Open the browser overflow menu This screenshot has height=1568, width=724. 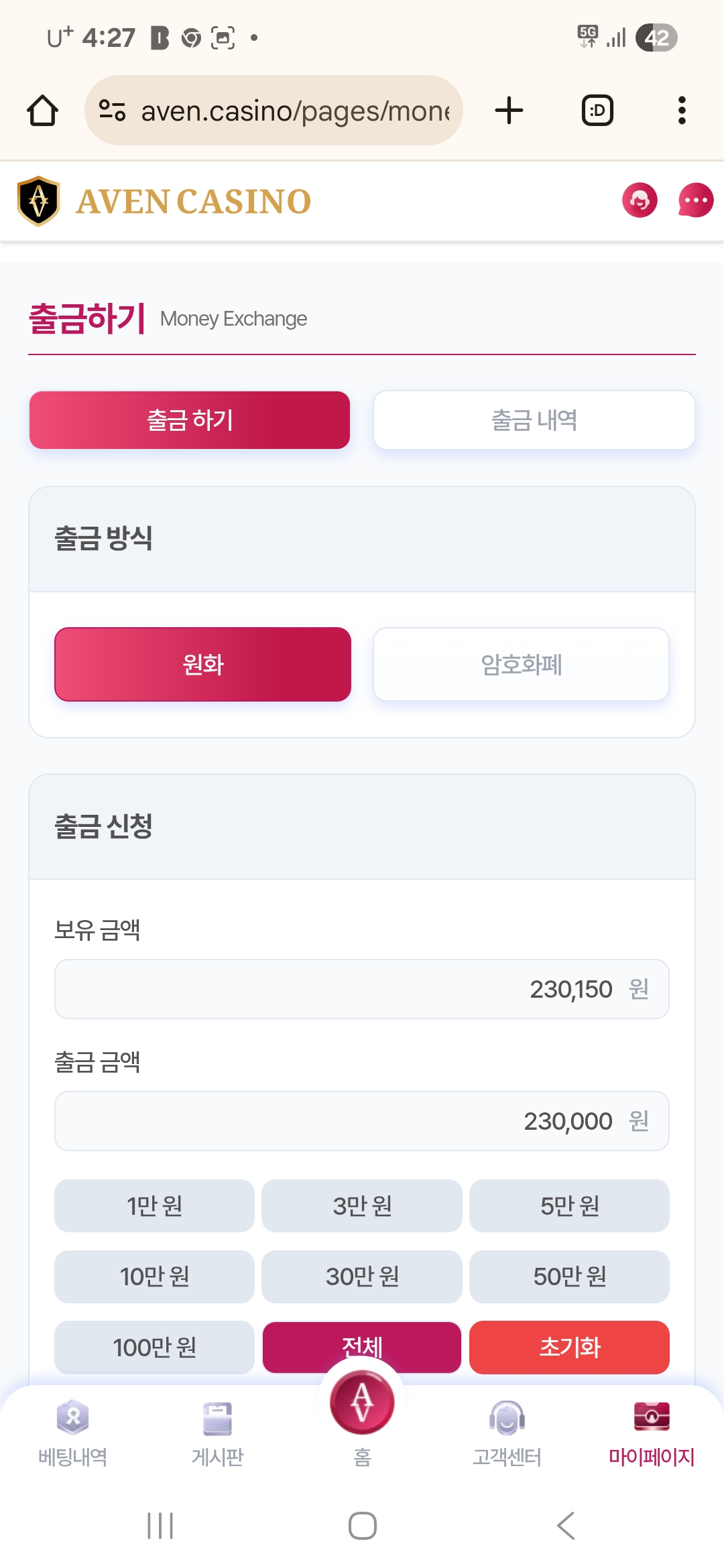point(682,111)
